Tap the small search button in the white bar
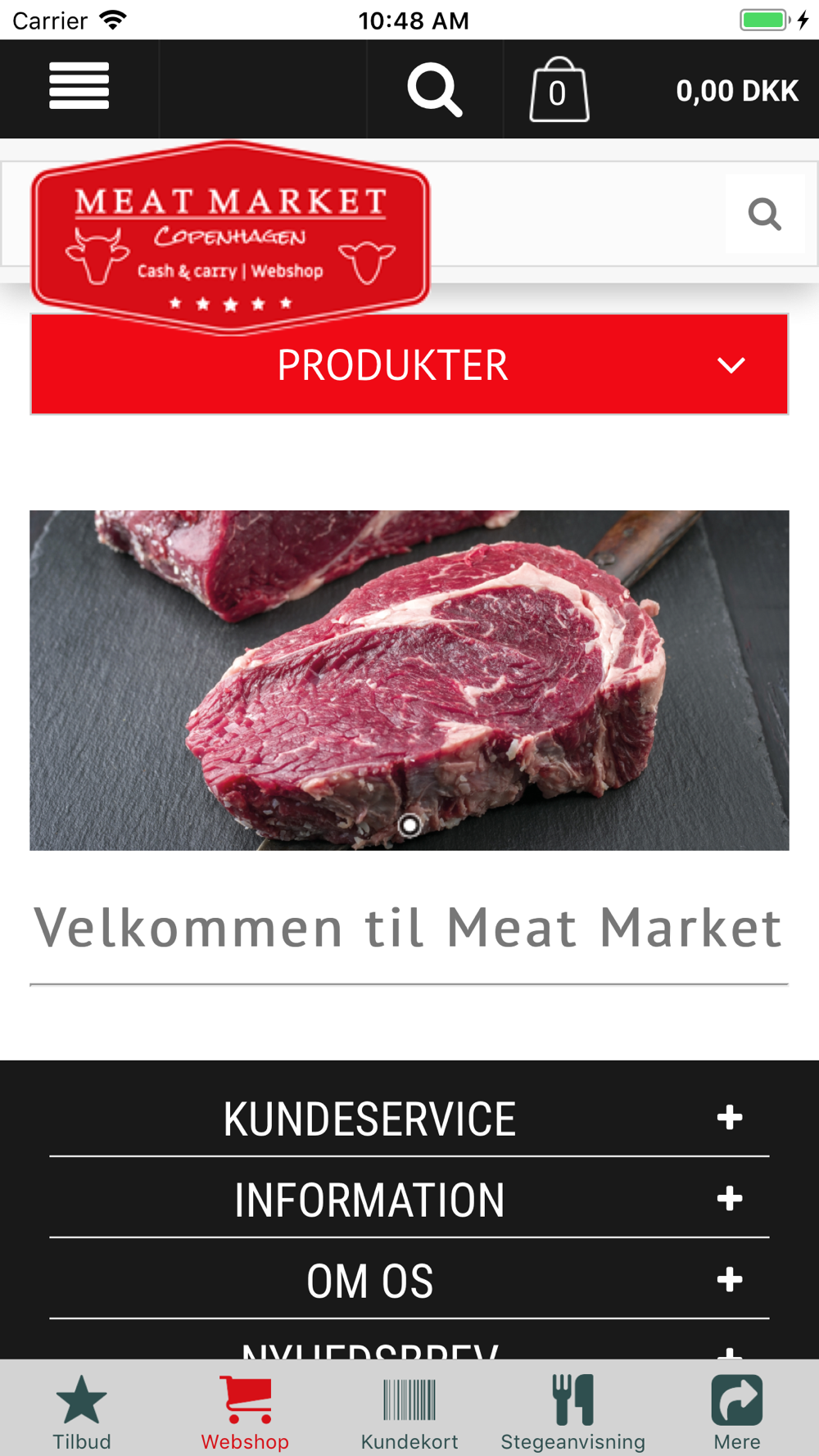This screenshot has width=819, height=1456. point(764,215)
